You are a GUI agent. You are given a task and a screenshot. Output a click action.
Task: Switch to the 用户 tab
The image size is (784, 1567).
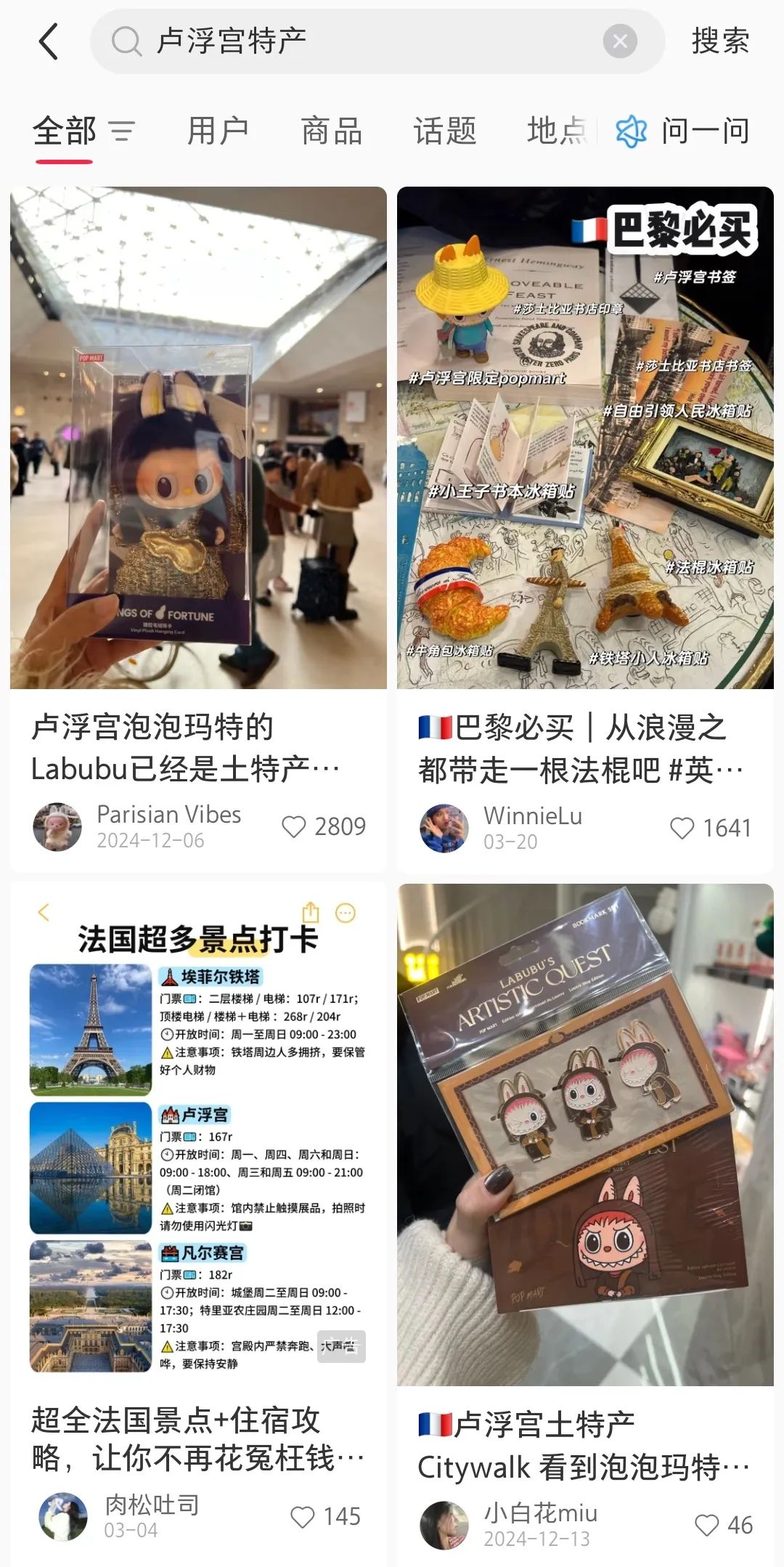pos(218,131)
